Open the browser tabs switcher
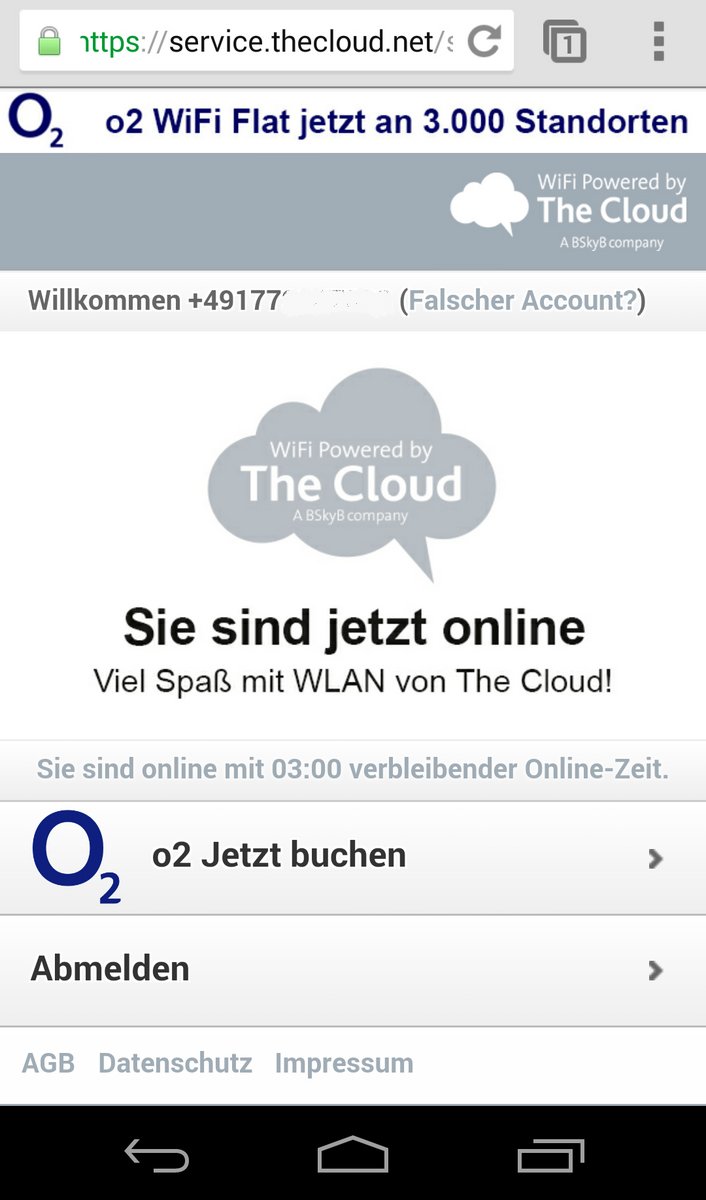The height and width of the screenshot is (1200, 706). click(x=564, y=41)
